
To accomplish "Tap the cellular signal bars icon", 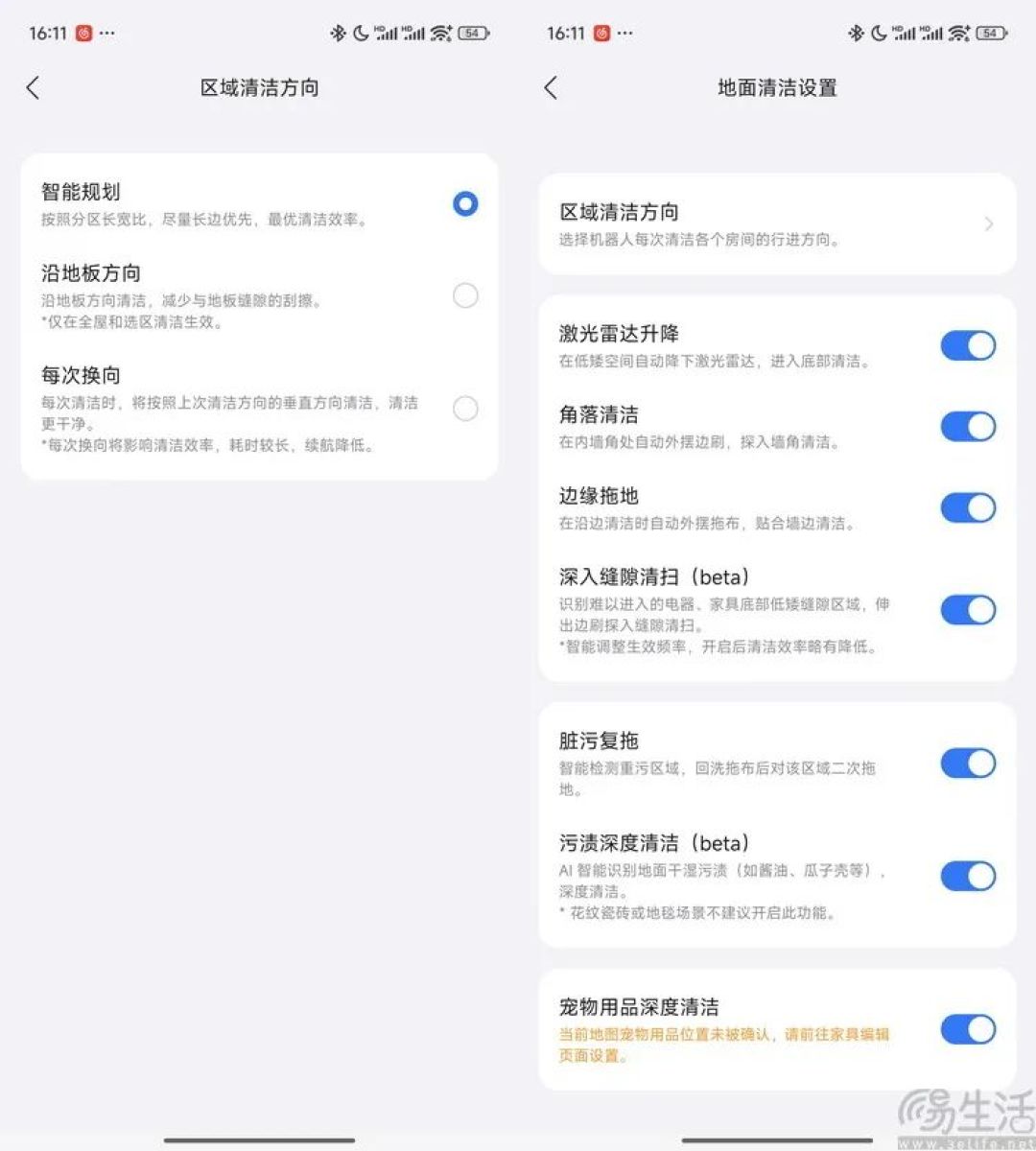I will (x=388, y=33).
